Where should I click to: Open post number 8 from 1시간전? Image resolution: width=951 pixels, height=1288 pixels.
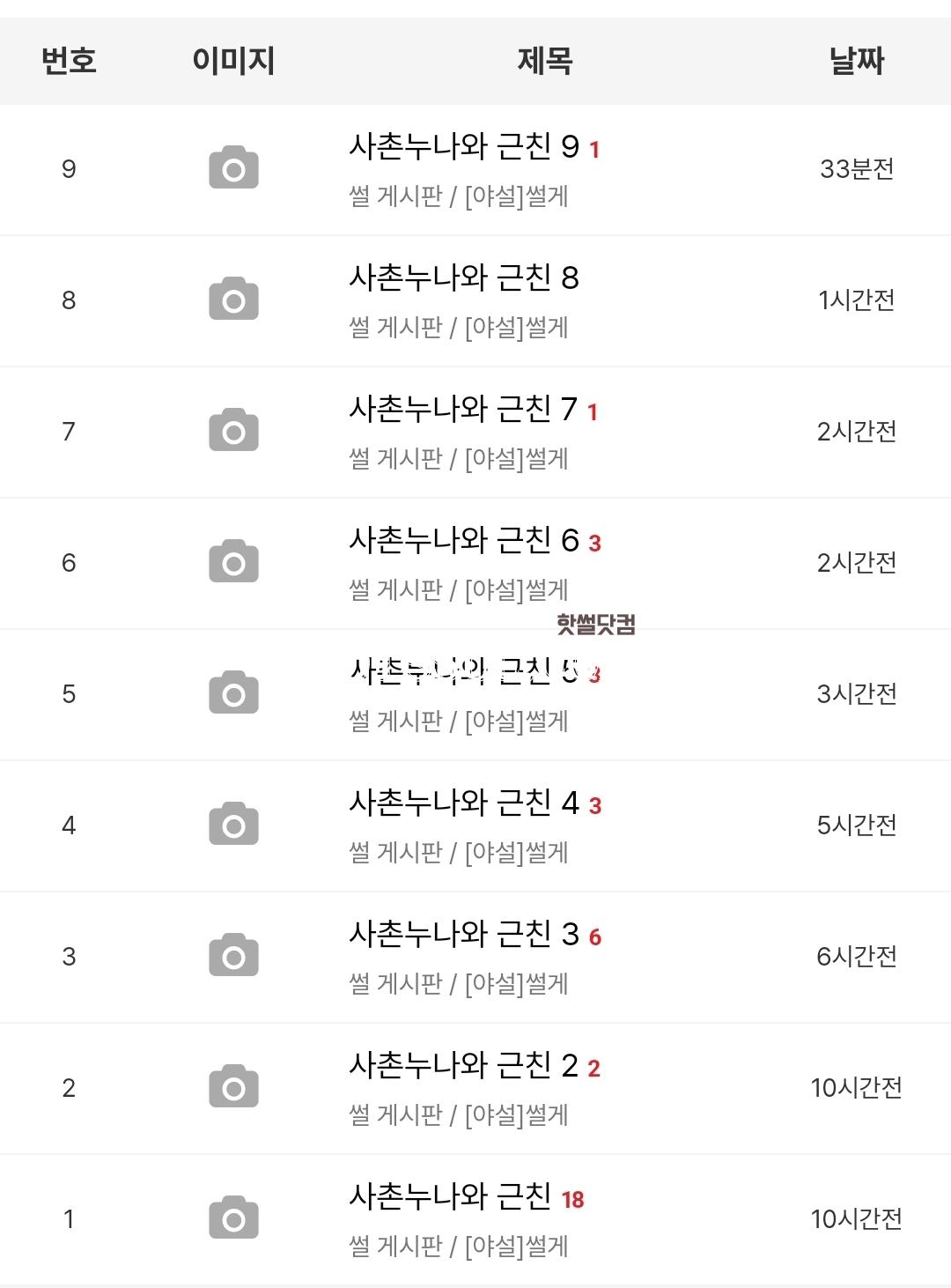click(x=463, y=278)
